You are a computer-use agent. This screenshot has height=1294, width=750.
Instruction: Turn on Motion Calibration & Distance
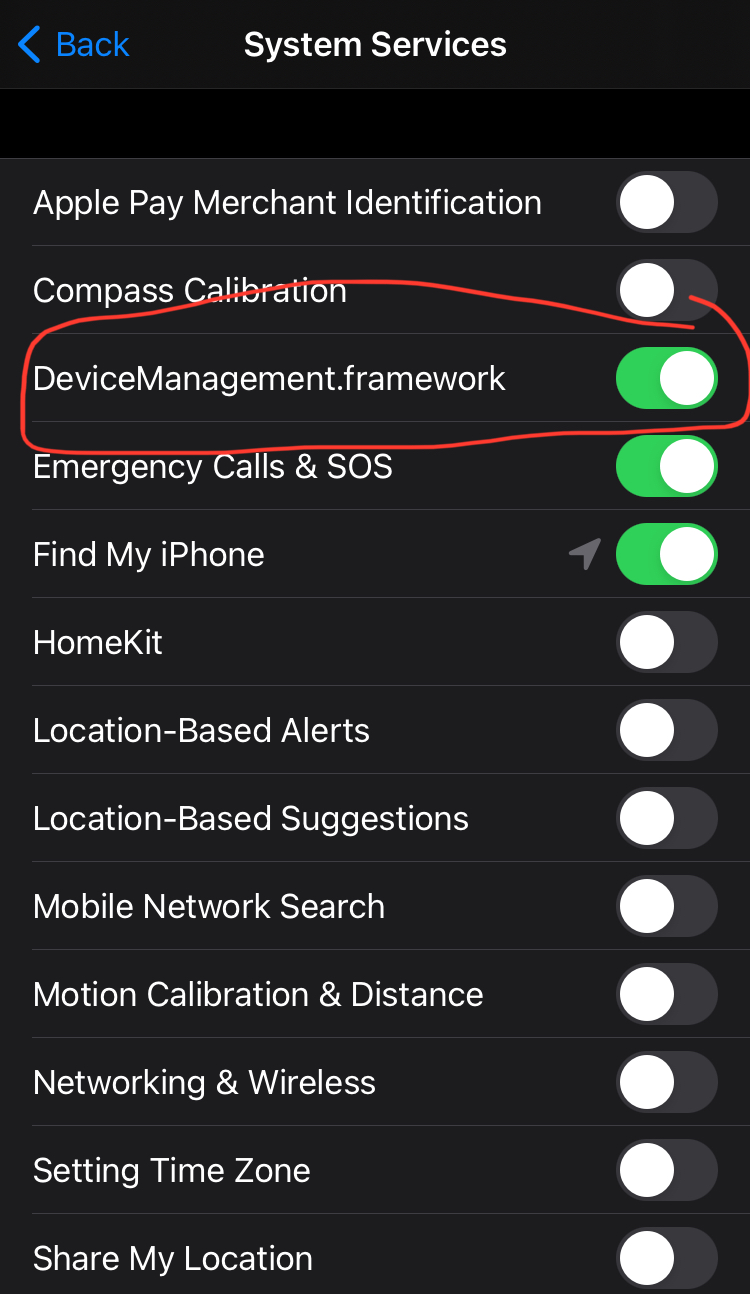667,995
